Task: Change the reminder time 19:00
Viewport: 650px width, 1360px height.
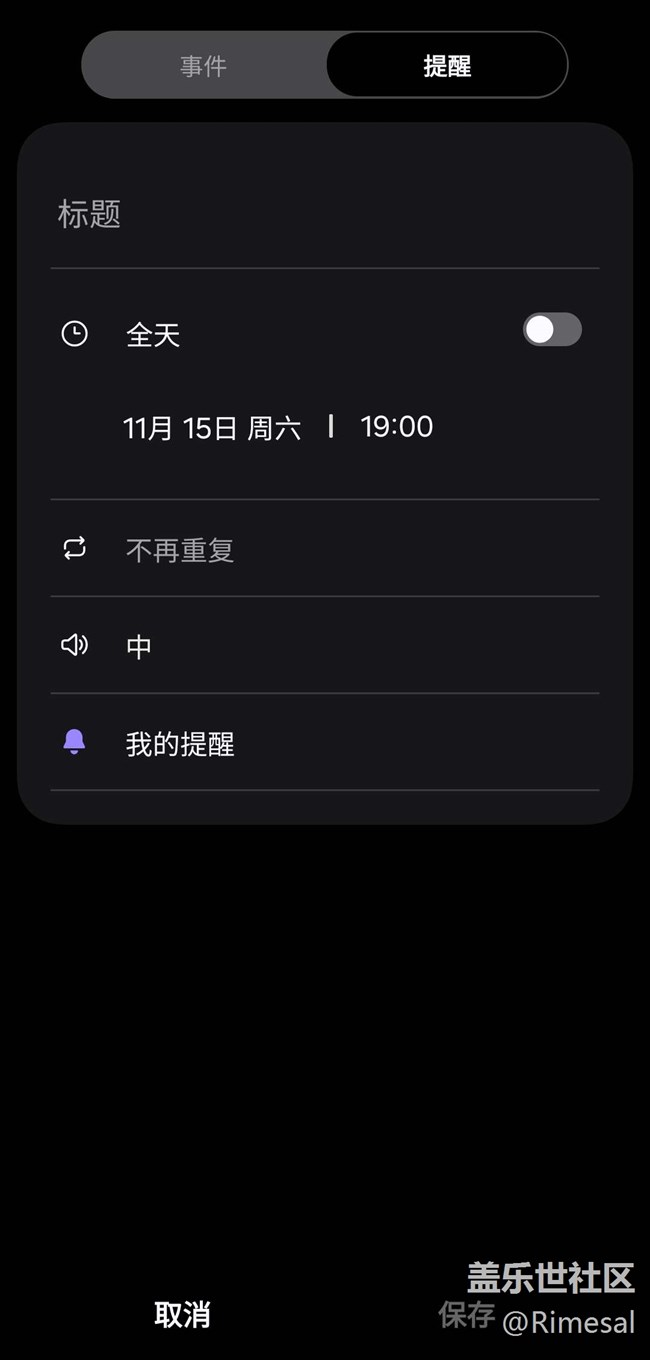Action: pos(397,427)
